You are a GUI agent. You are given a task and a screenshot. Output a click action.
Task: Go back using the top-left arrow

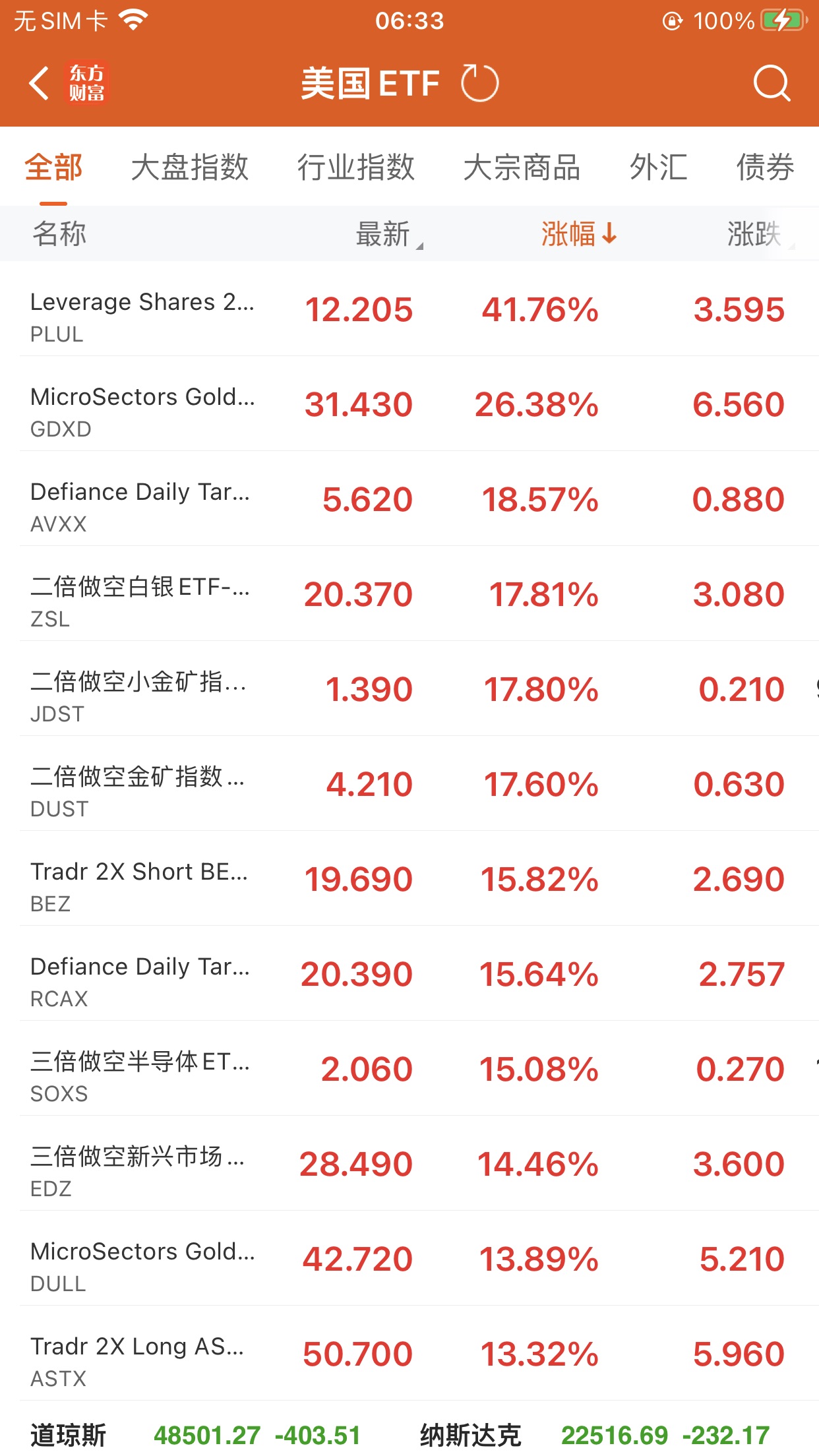coord(40,84)
